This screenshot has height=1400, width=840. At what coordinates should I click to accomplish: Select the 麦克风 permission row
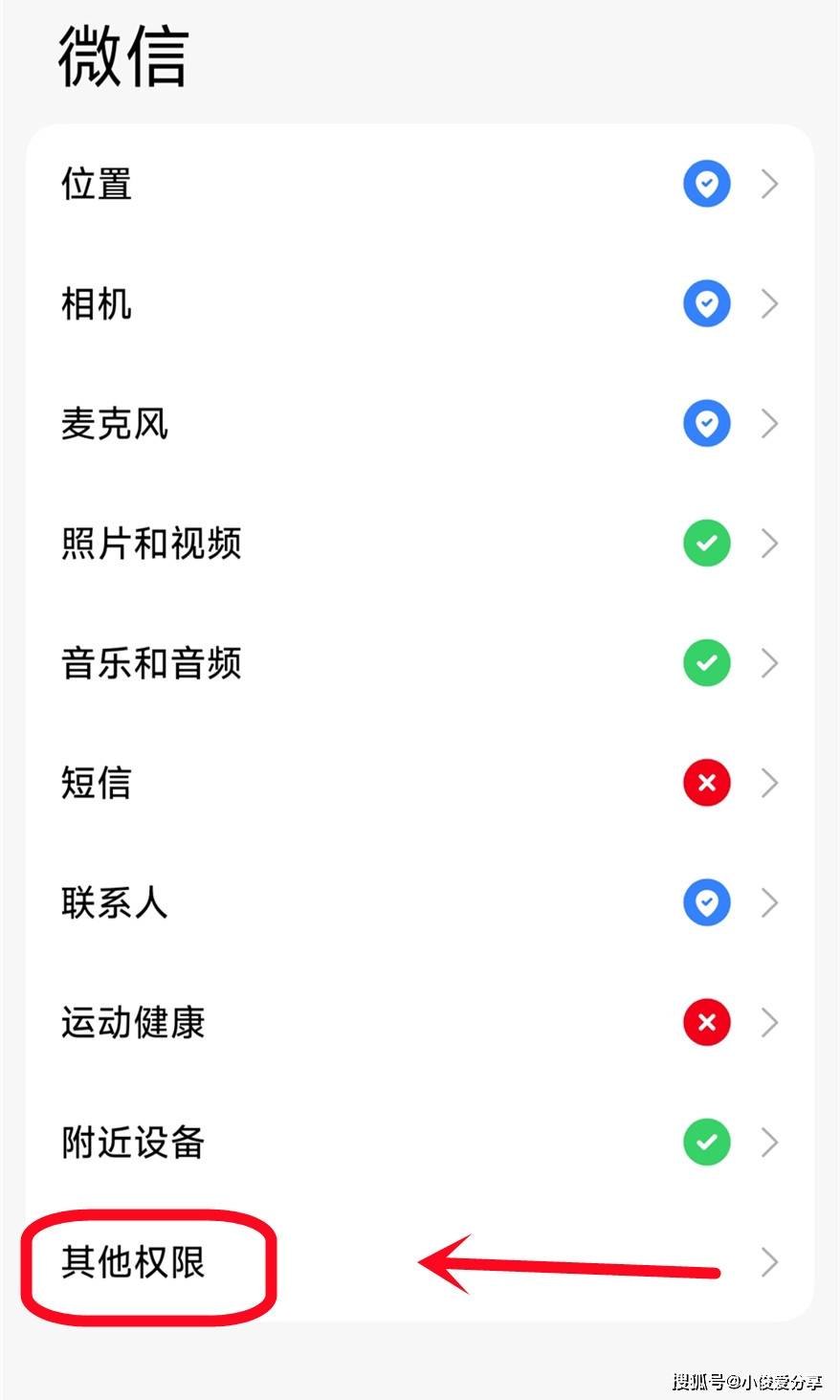pos(419,423)
